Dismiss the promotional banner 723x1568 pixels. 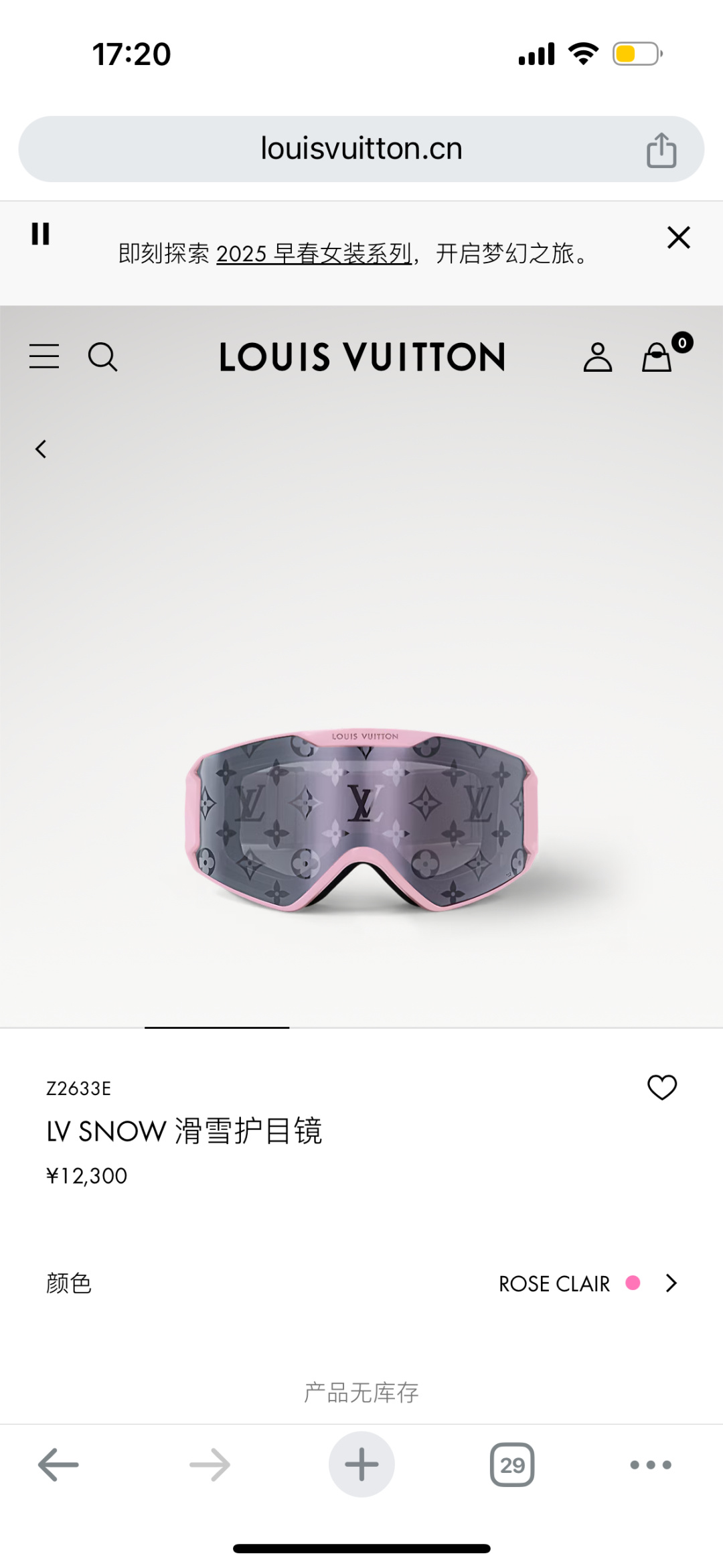click(678, 237)
